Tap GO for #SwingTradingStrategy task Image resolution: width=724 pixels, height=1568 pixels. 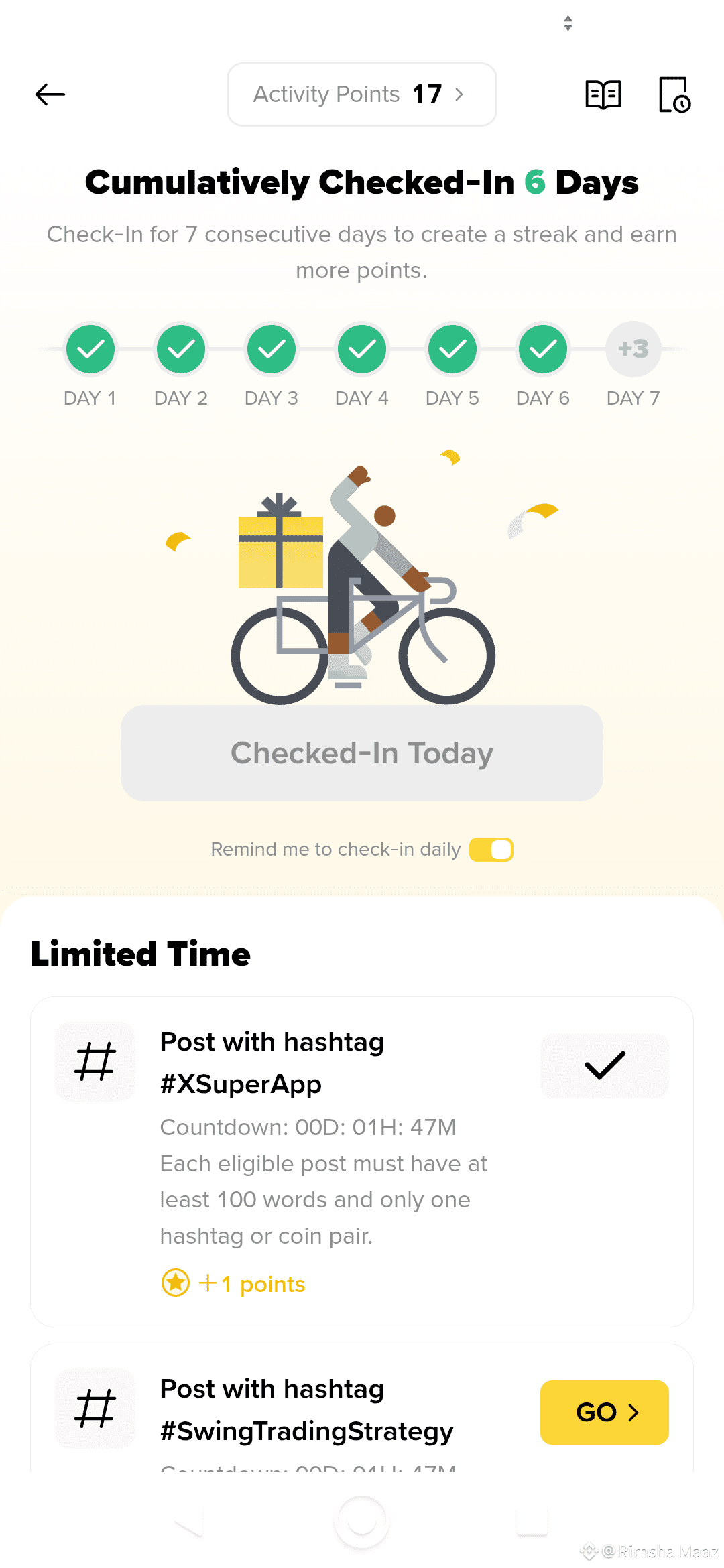click(x=604, y=1412)
